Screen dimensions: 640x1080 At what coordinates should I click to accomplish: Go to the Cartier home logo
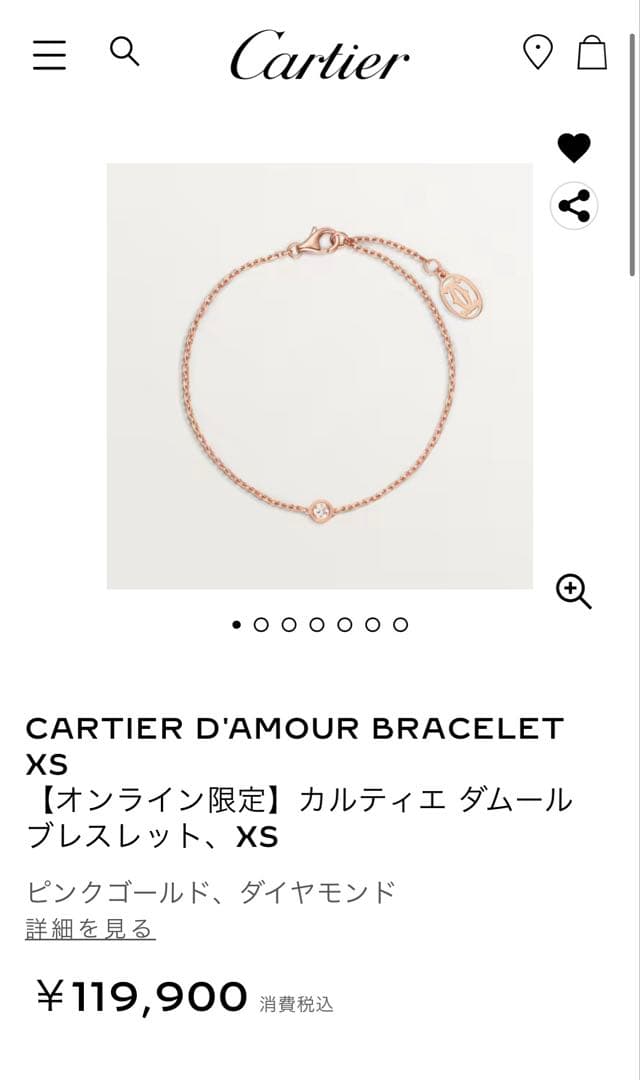[319, 55]
